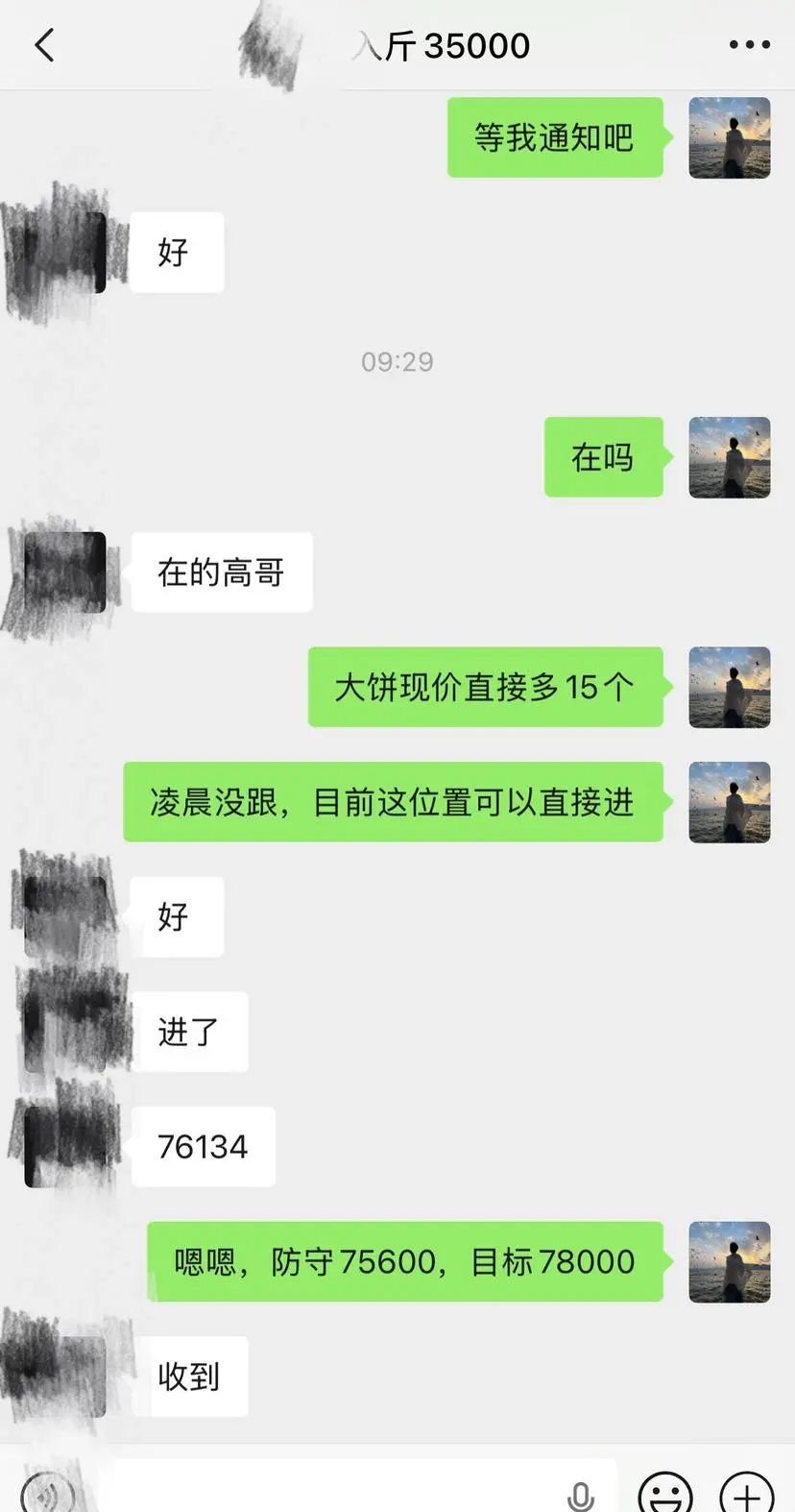Click the message '大饼现价直接多15个'
Image resolution: width=795 pixels, height=1512 pixels.
[486, 687]
